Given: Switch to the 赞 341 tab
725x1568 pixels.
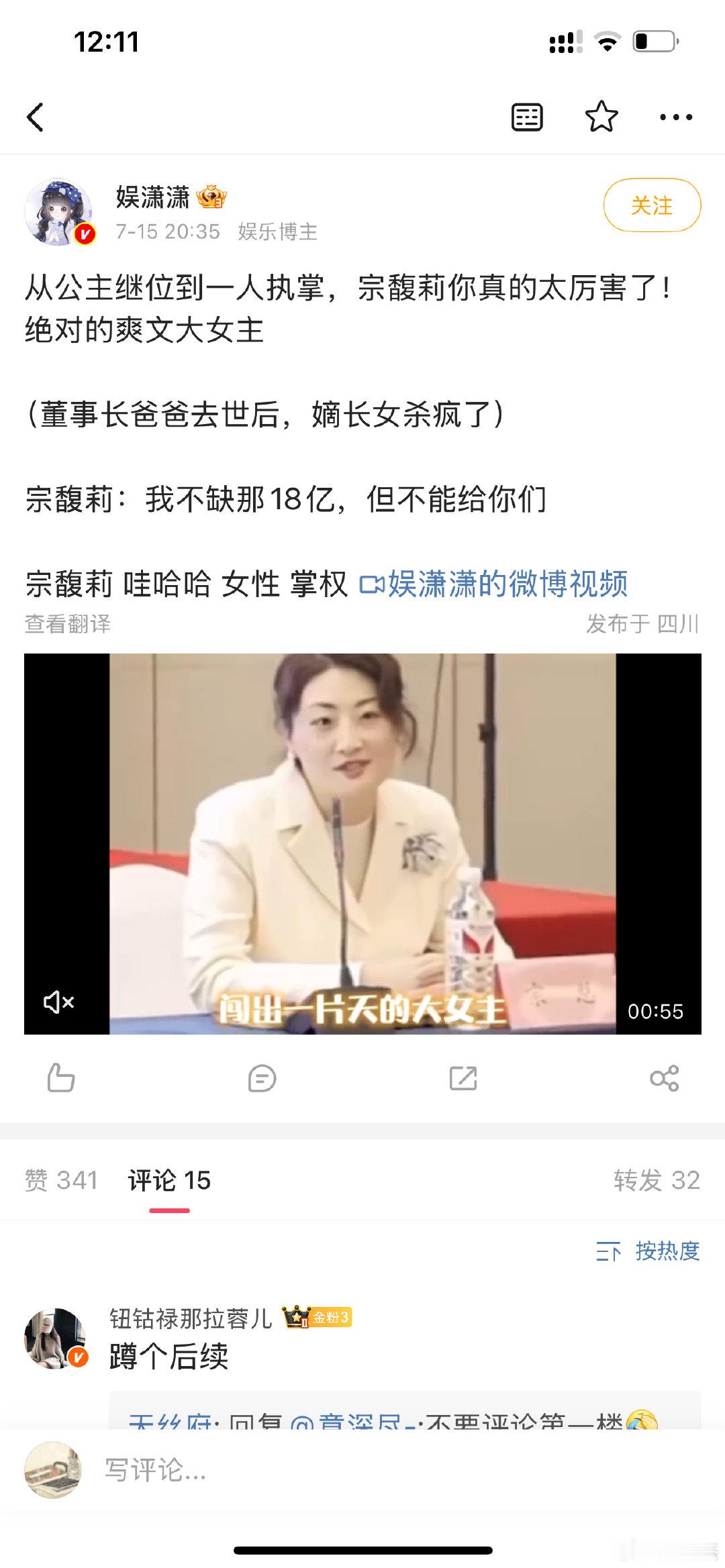Looking at the screenshot, I should point(61,1180).
